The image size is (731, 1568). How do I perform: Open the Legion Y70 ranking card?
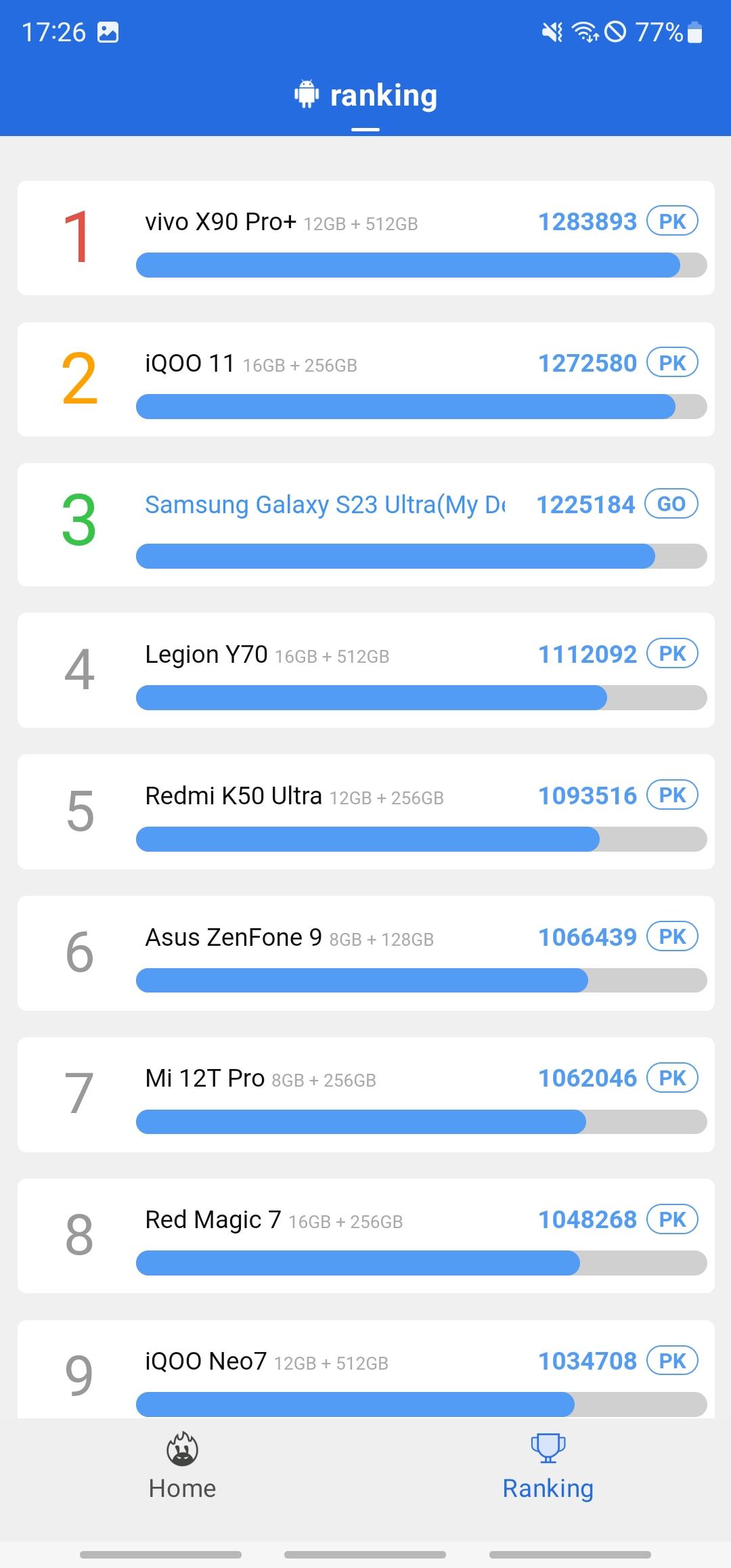coord(365,670)
